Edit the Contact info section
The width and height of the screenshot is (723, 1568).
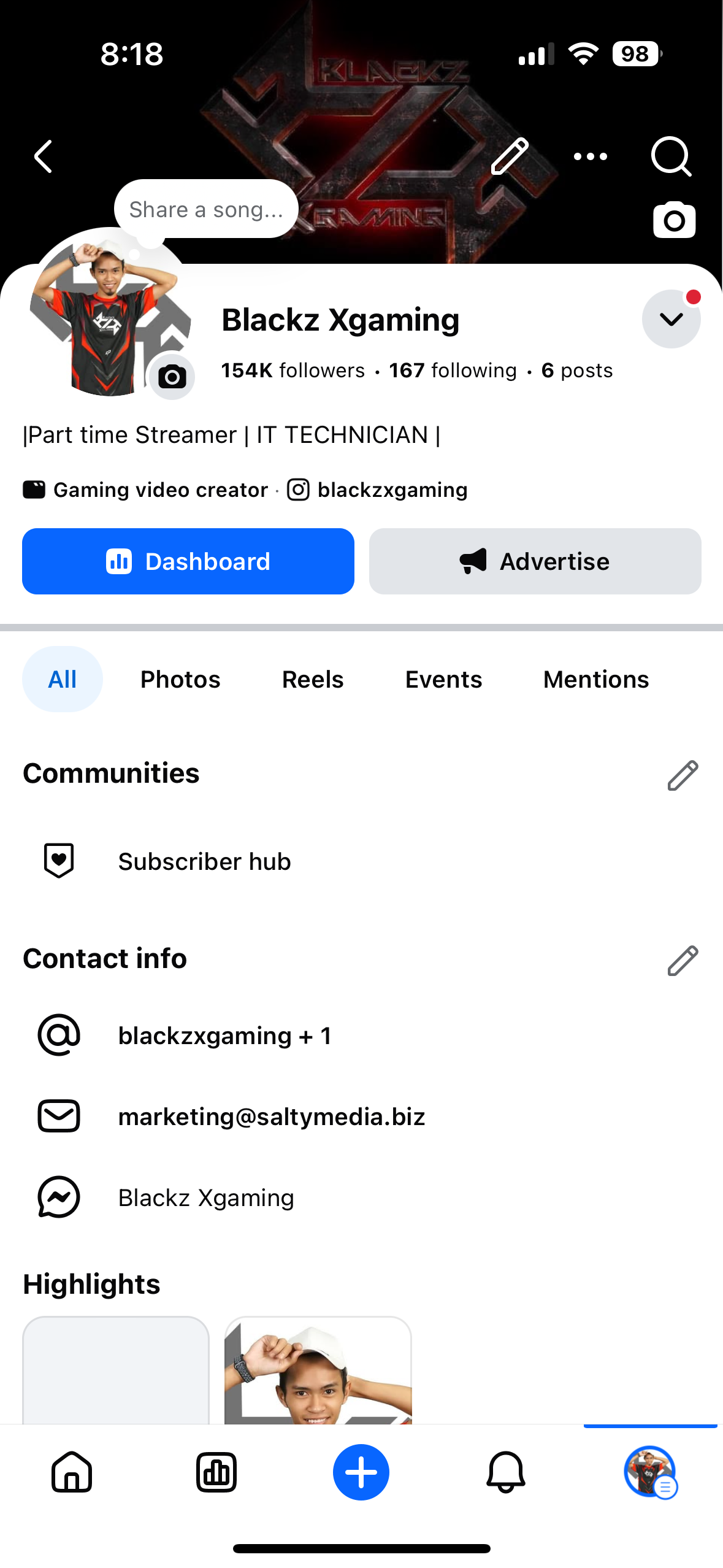click(x=683, y=960)
